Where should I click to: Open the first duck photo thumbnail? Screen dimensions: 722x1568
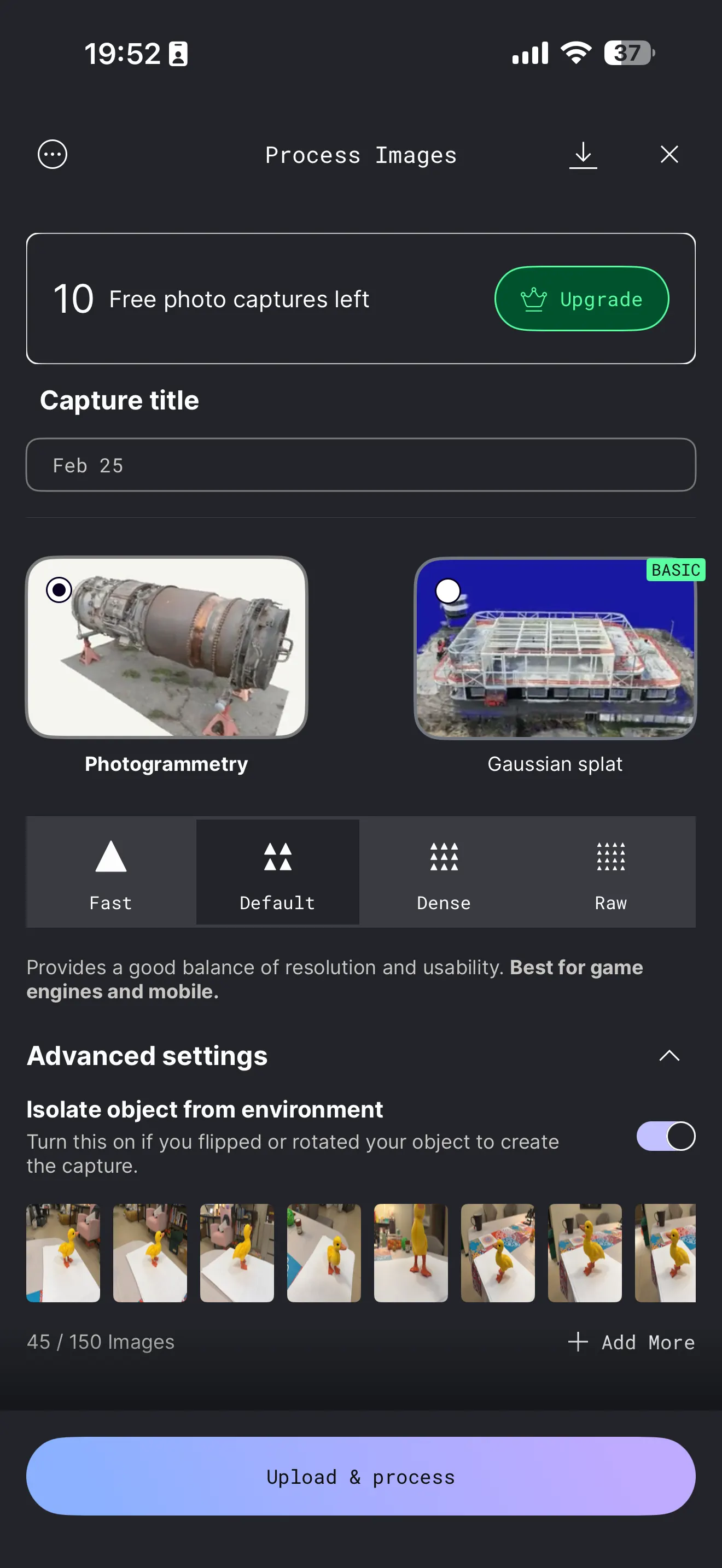coord(63,1252)
